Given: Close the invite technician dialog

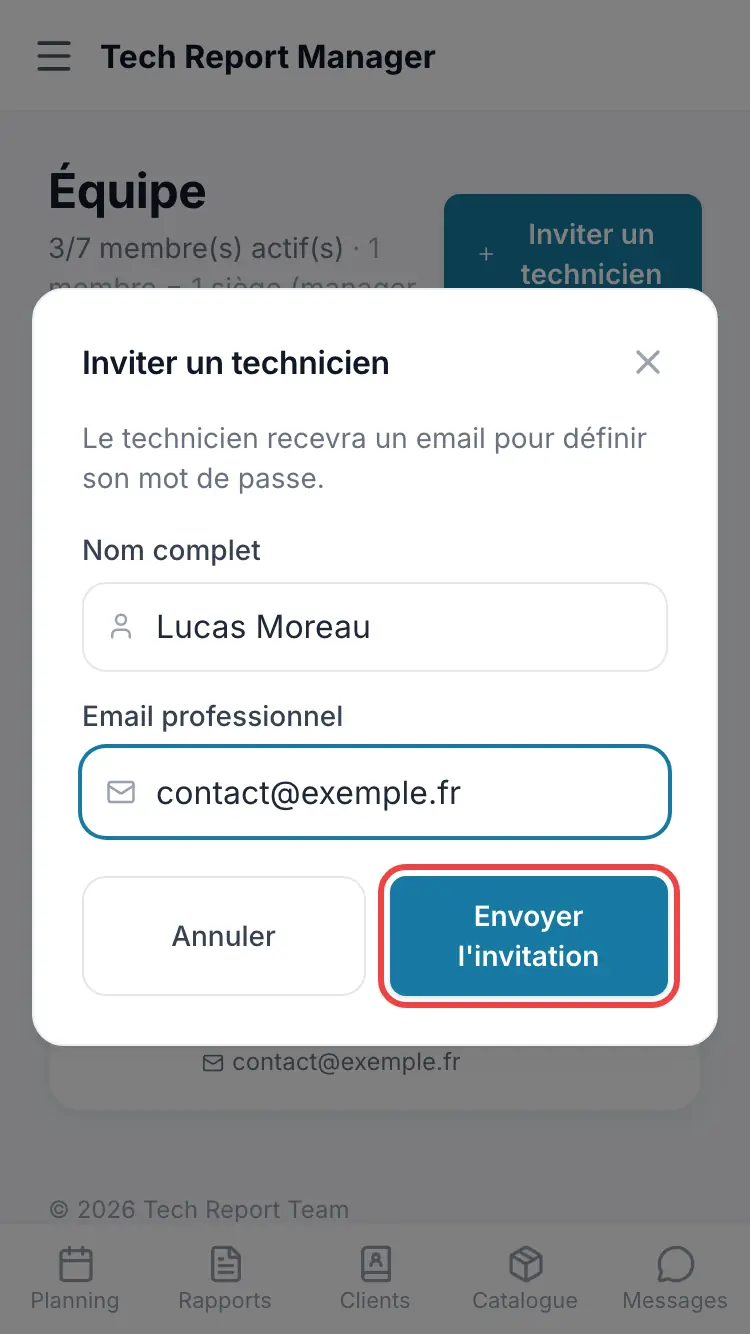Looking at the screenshot, I should tap(648, 362).
